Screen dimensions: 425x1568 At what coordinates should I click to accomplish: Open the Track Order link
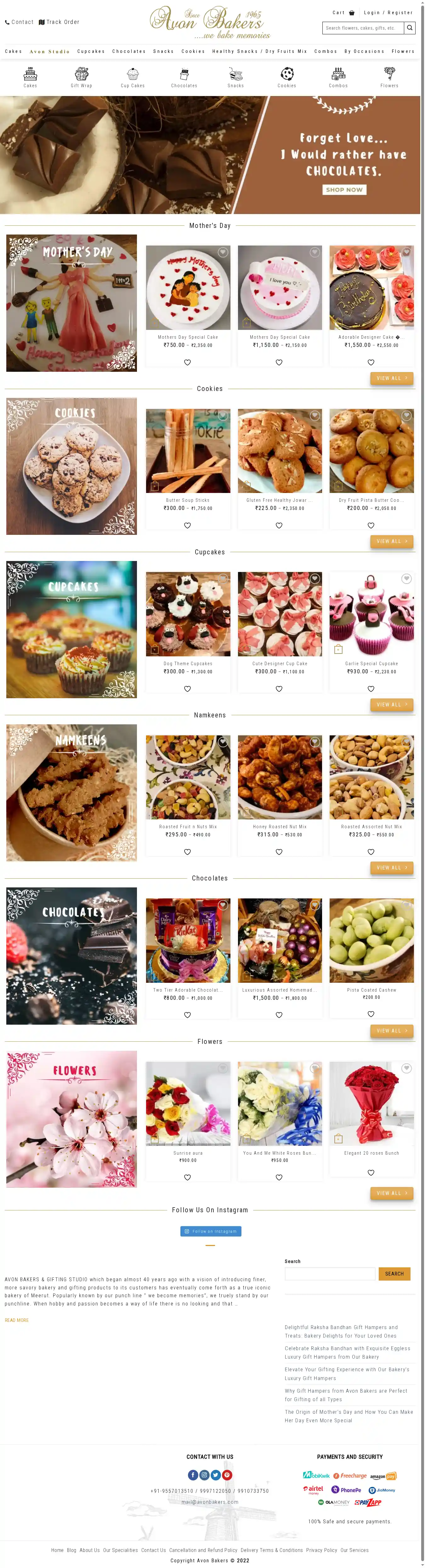[59, 22]
